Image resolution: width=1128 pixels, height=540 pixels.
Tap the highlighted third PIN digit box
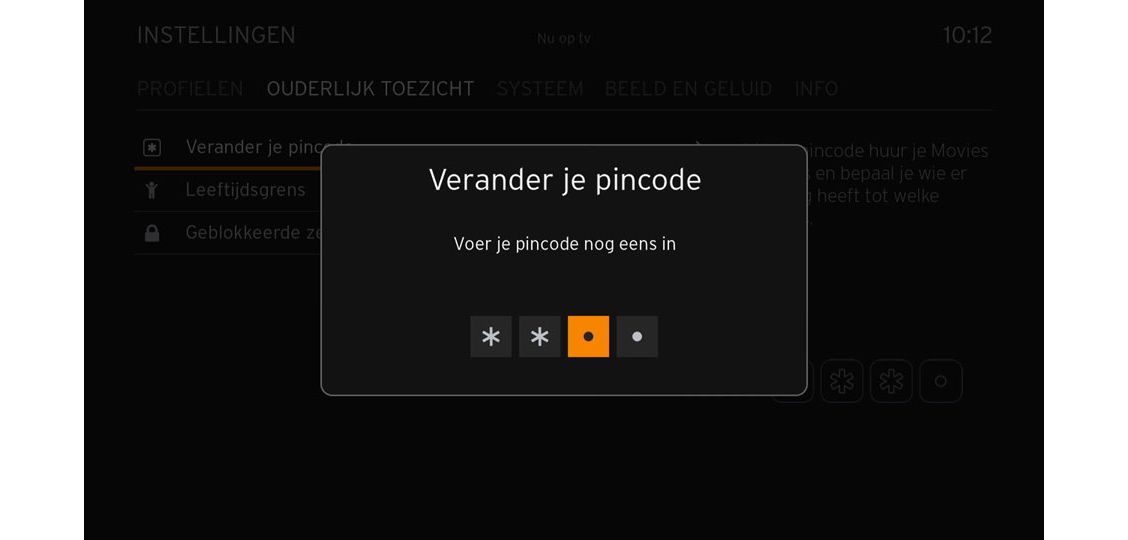tap(588, 337)
